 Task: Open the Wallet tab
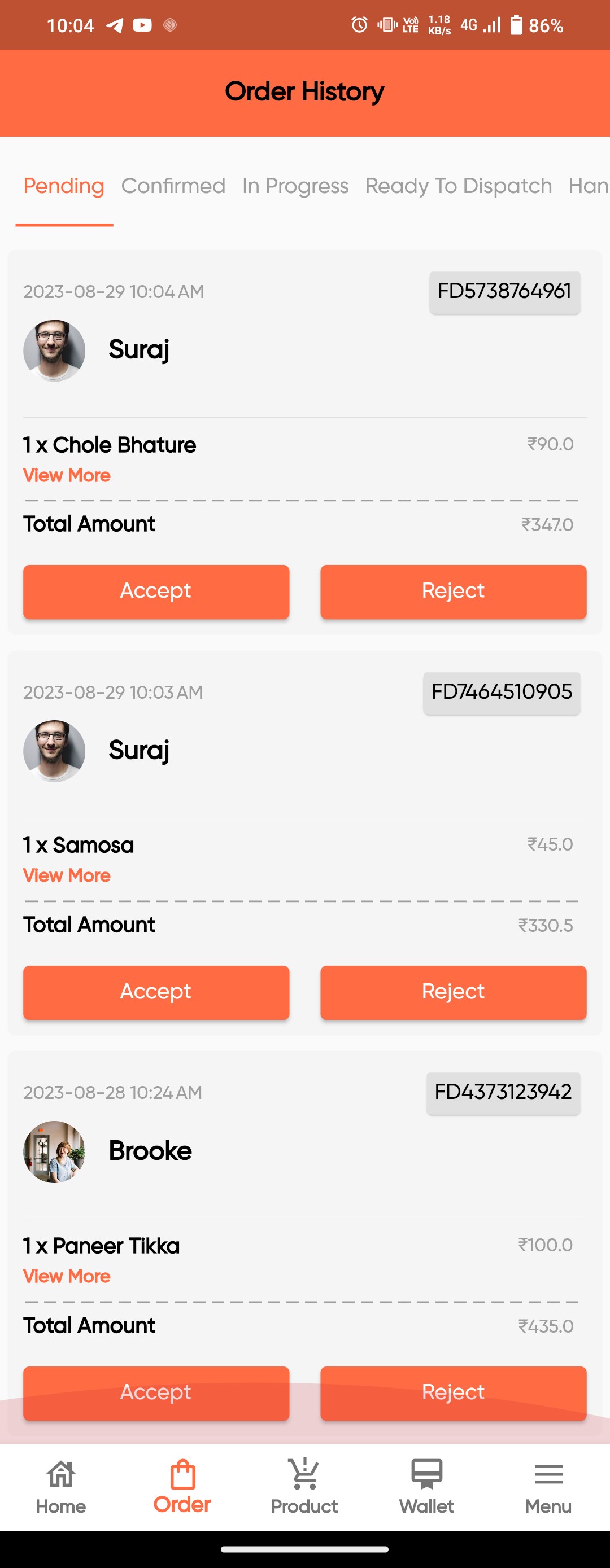[426, 1487]
